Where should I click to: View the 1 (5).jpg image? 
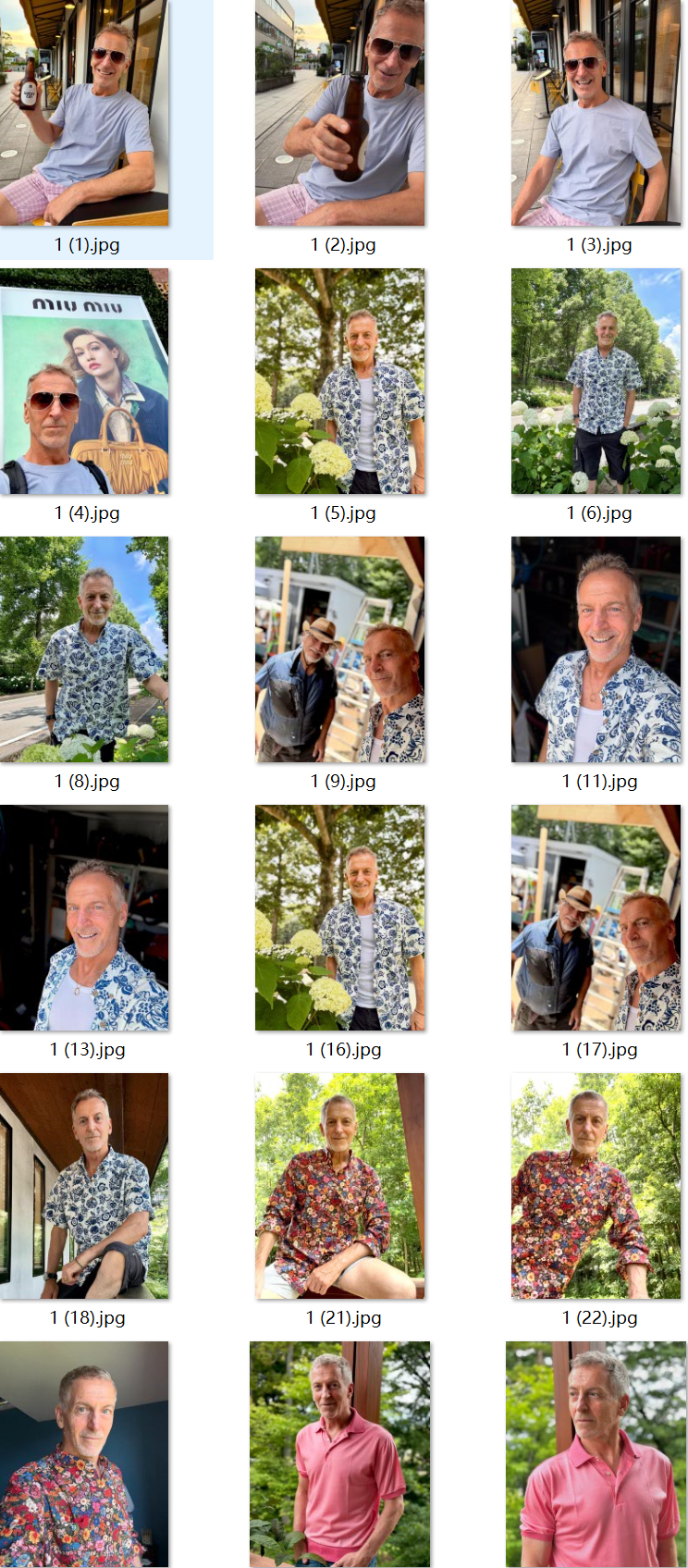point(340,381)
